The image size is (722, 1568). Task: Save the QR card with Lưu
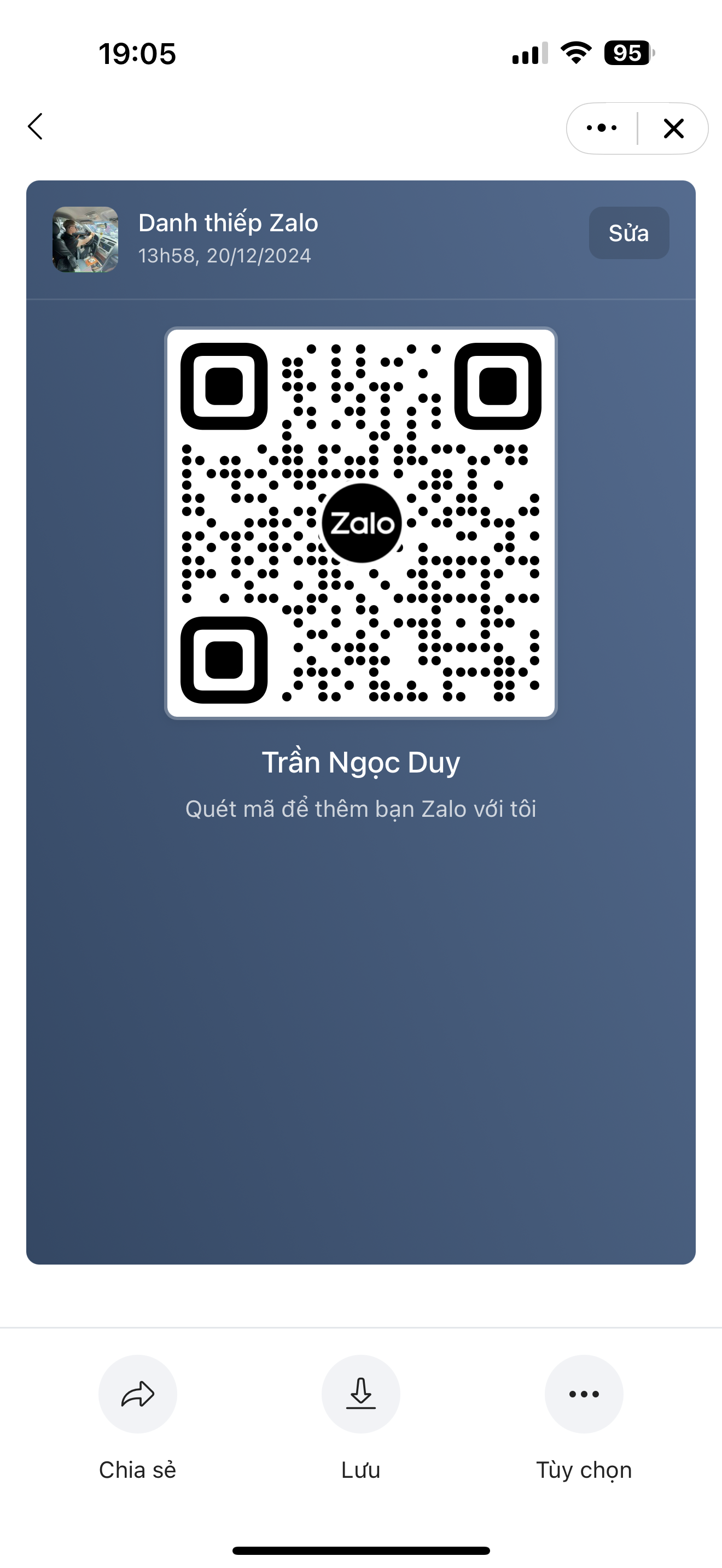point(360,1394)
